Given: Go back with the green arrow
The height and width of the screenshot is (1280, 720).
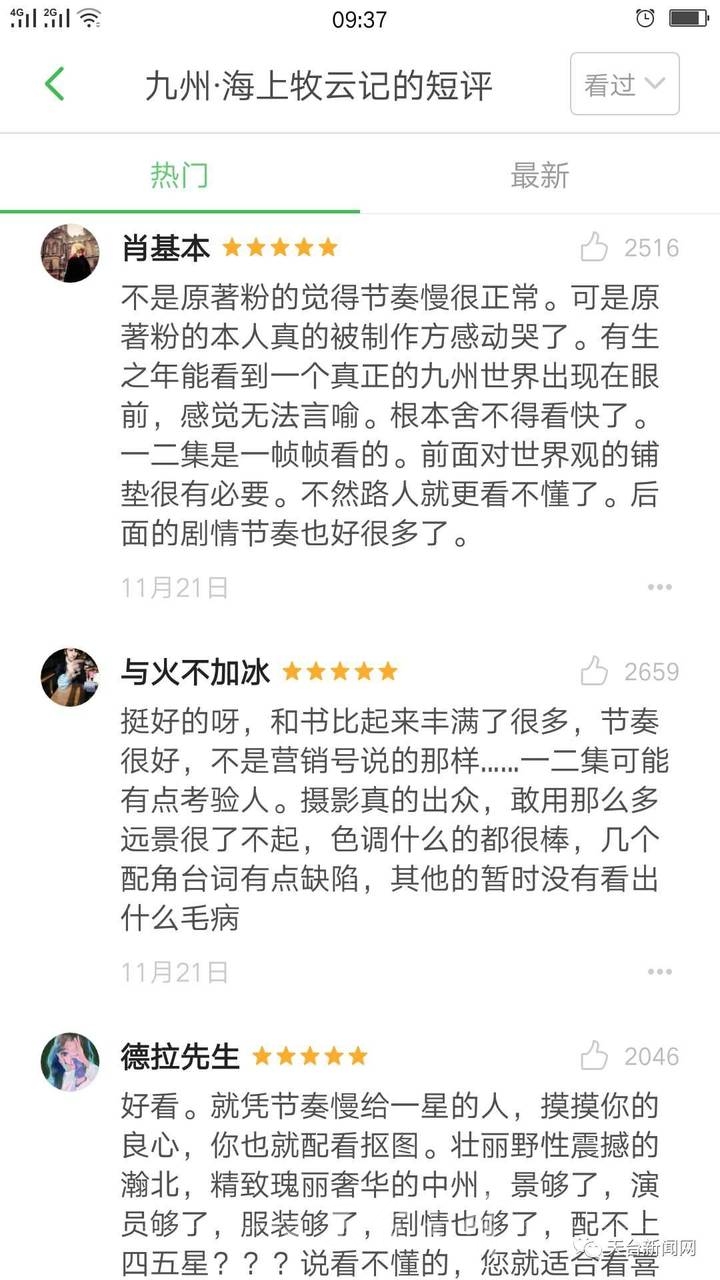Looking at the screenshot, I should click(55, 84).
